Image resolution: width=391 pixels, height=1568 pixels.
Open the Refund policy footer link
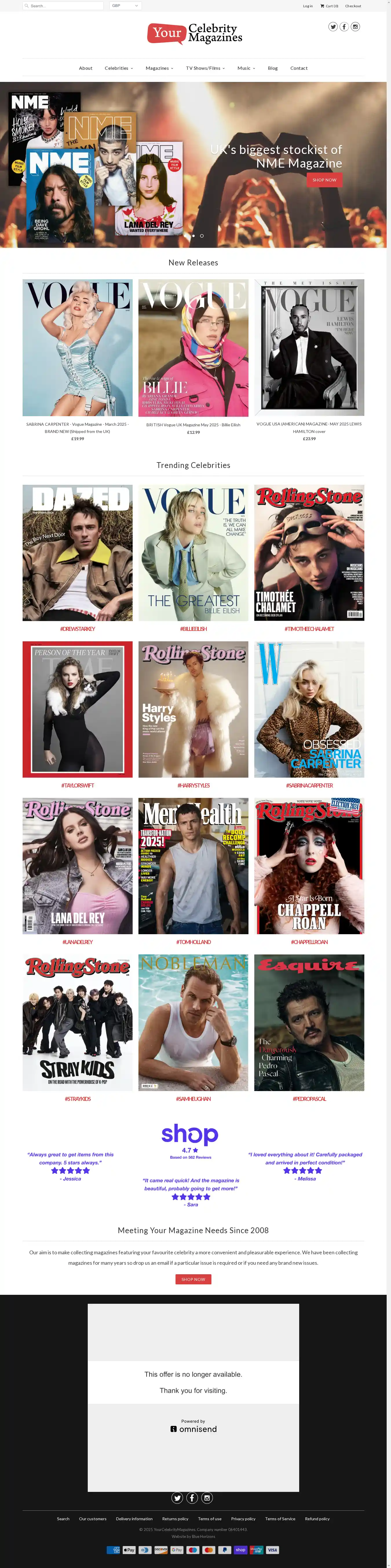click(317, 1519)
